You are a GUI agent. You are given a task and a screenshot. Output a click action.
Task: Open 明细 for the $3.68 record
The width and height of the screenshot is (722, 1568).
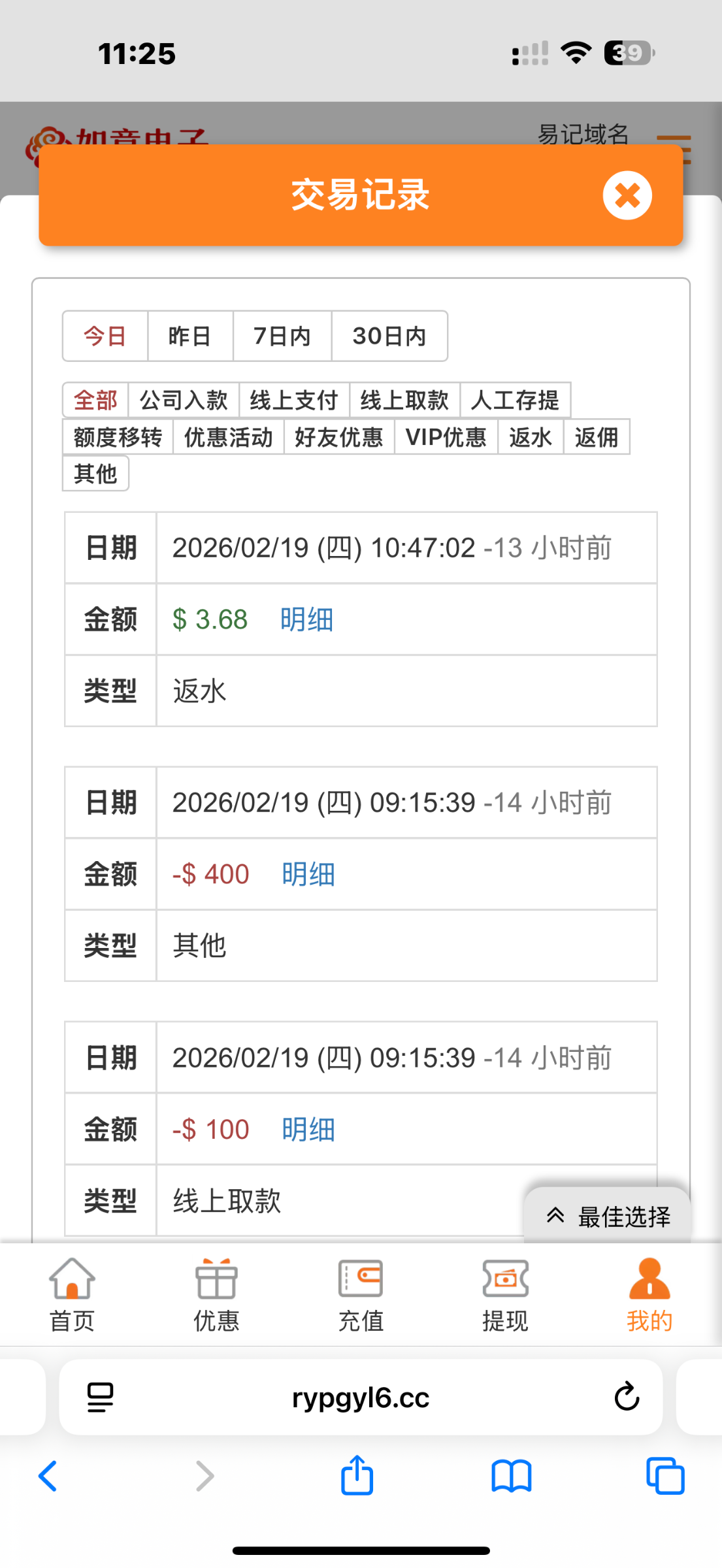click(306, 619)
